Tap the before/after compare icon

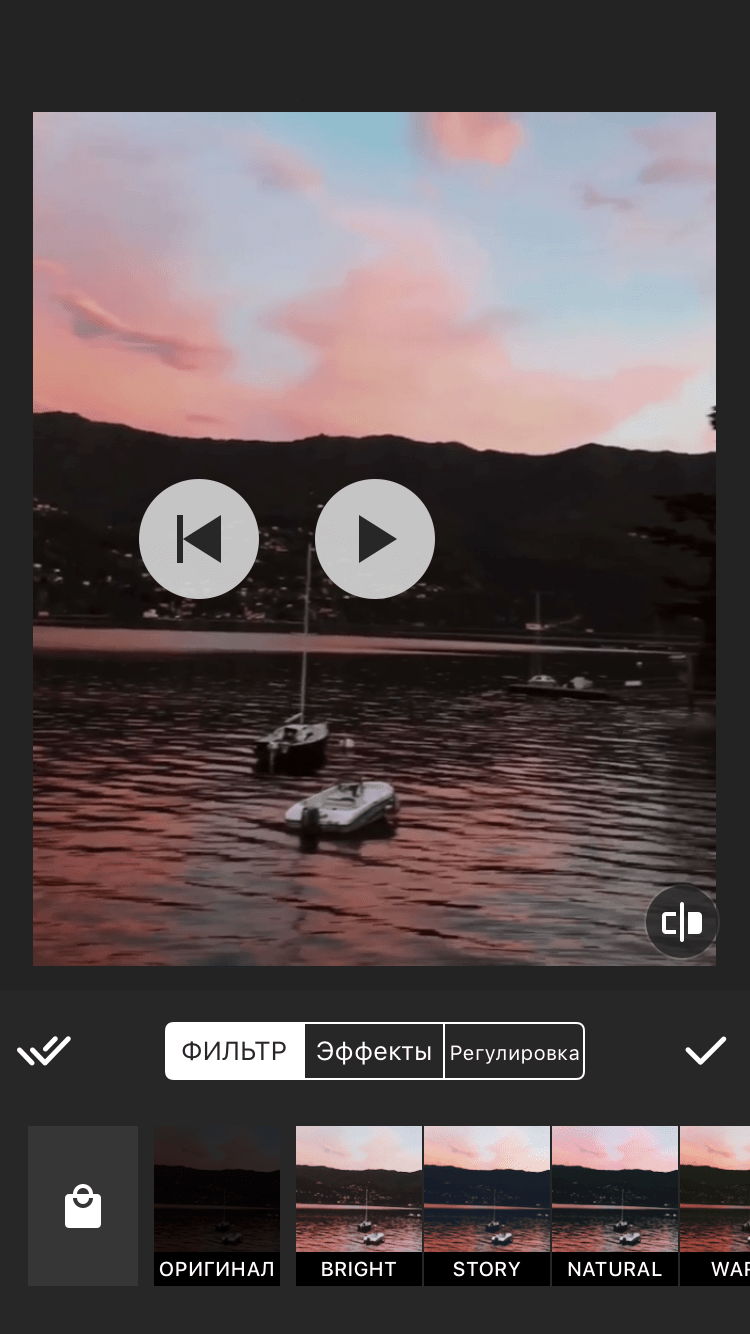[x=682, y=922]
